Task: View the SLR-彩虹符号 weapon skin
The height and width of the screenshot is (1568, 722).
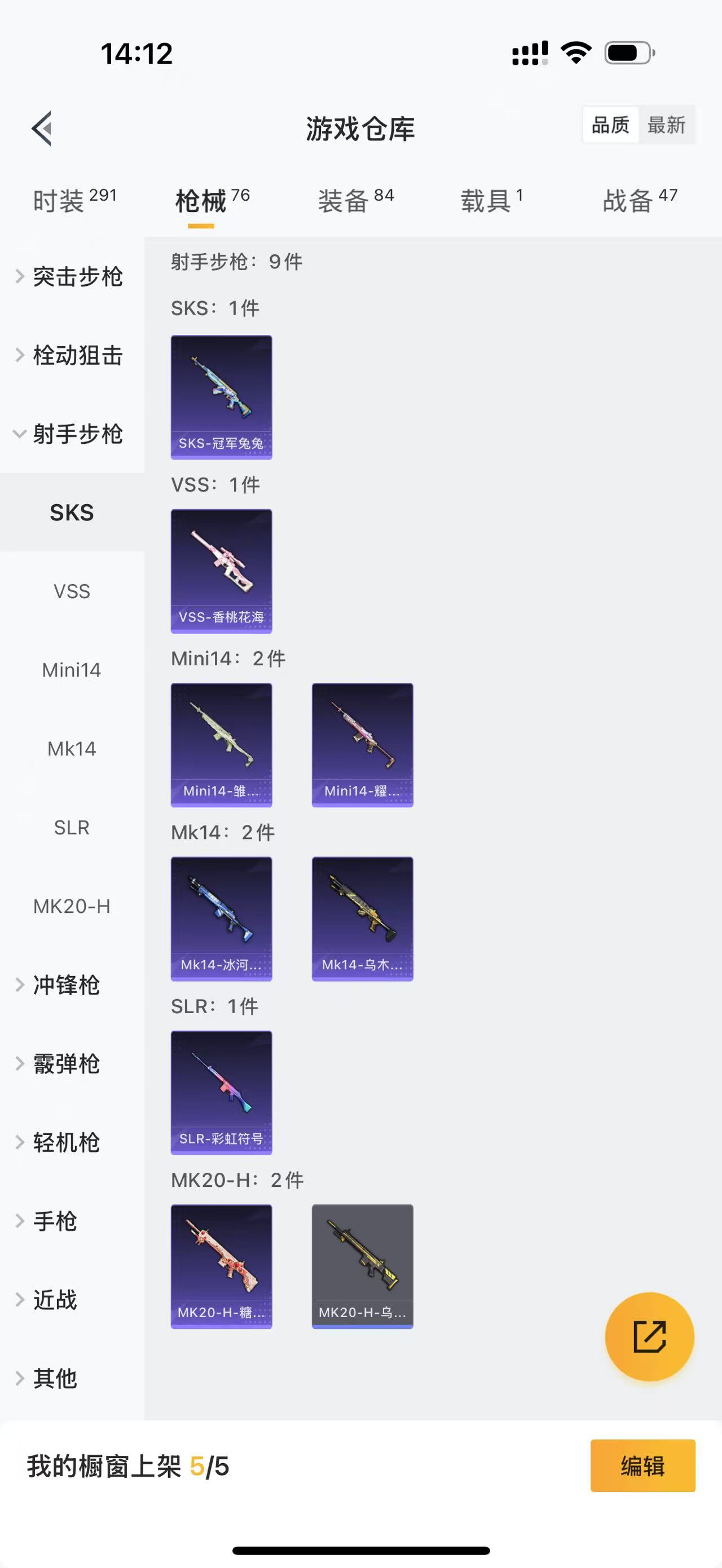Action: point(222,1092)
